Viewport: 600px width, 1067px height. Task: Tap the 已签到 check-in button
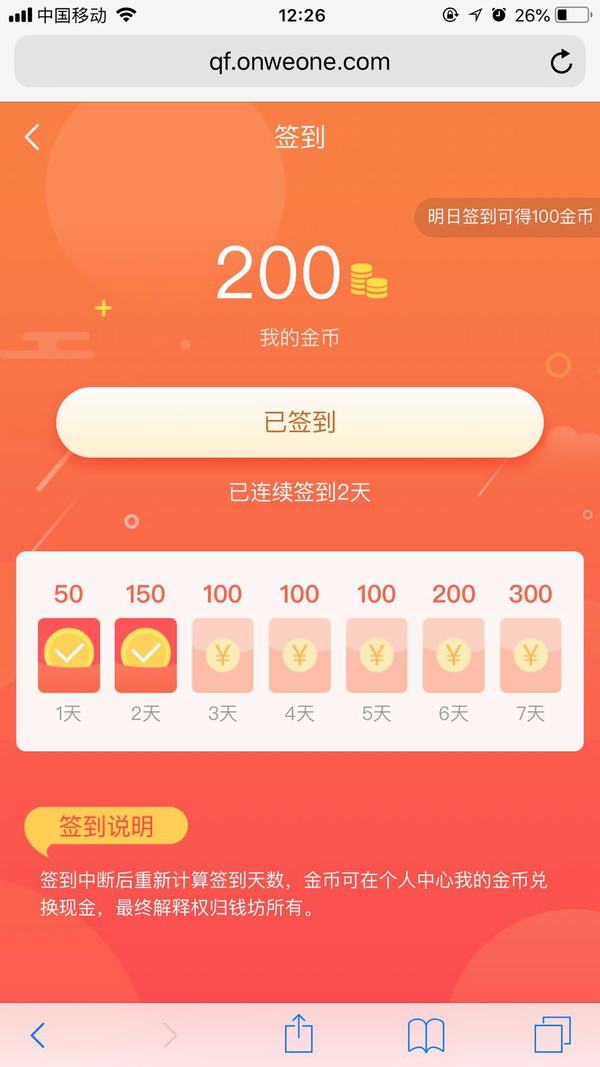point(299,422)
